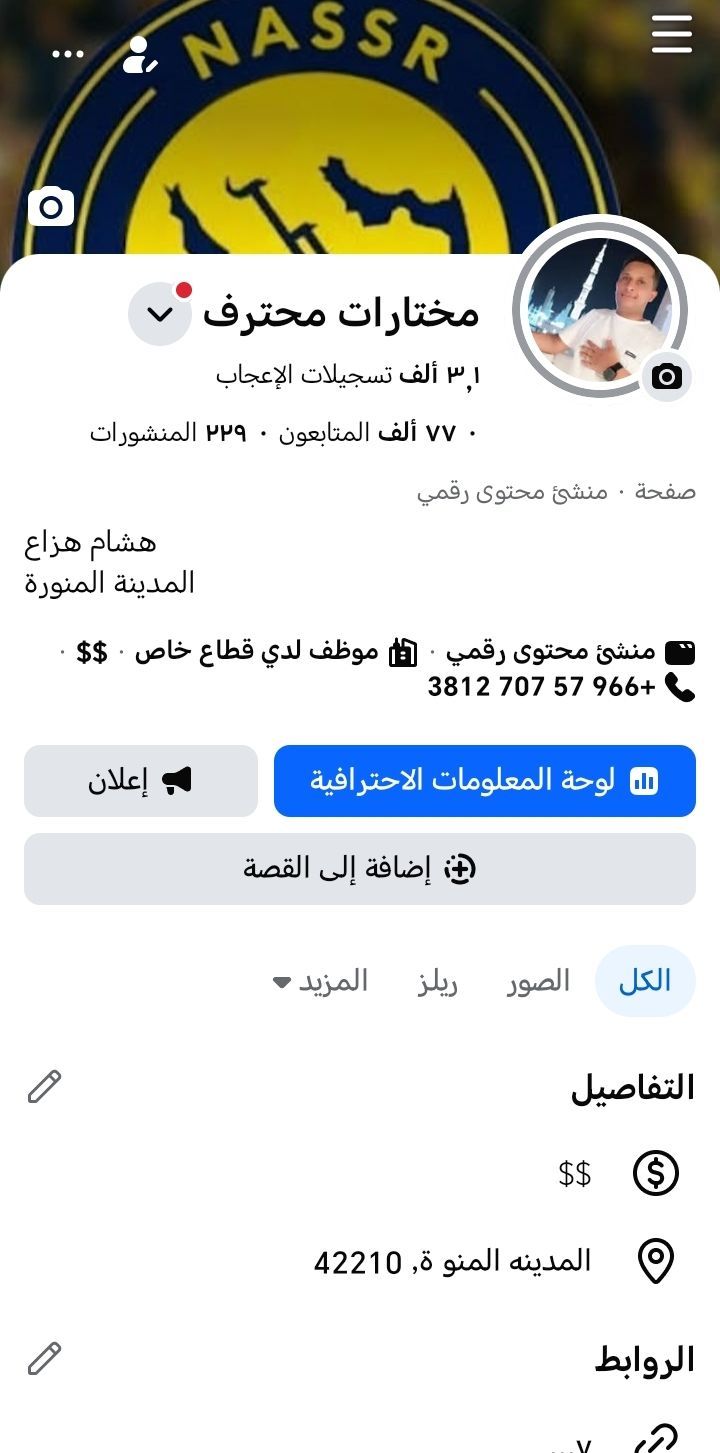
Task: Open the three-dot overflow menu
Action: pos(68,55)
